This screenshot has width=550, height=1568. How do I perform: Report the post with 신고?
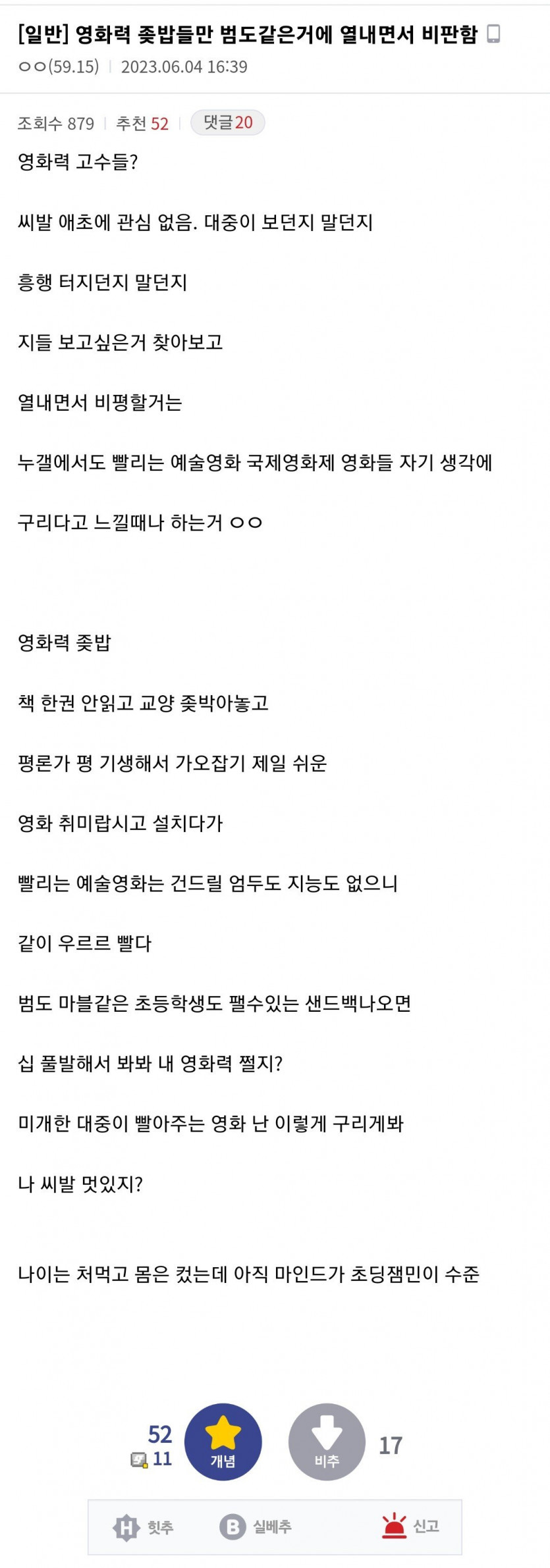(x=411, y=1527)
